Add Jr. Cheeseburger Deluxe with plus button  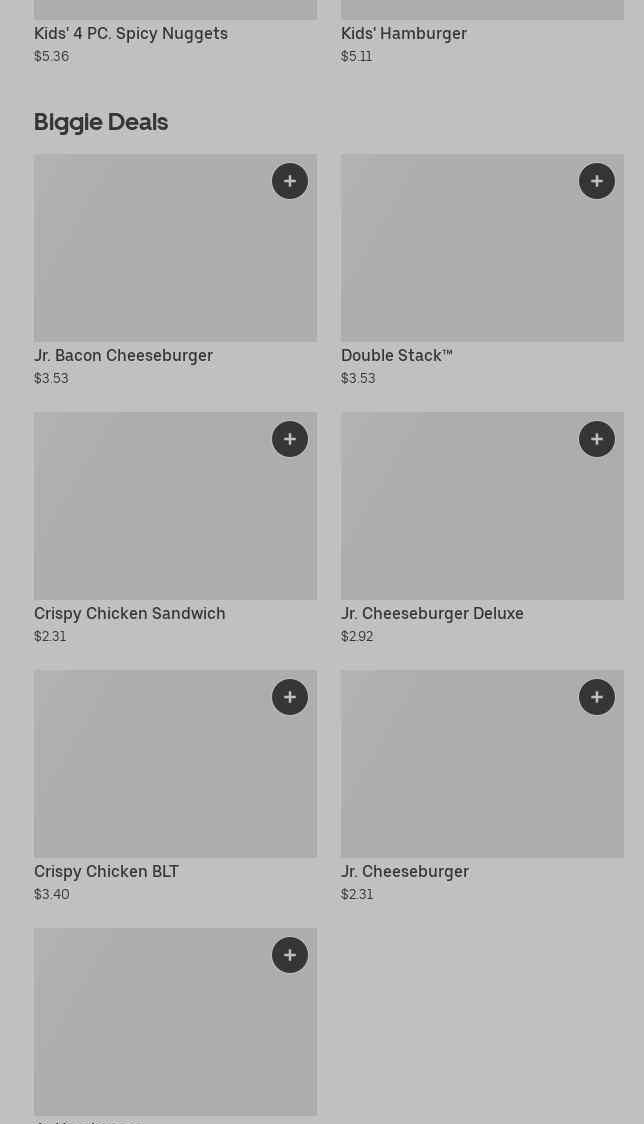597,439
